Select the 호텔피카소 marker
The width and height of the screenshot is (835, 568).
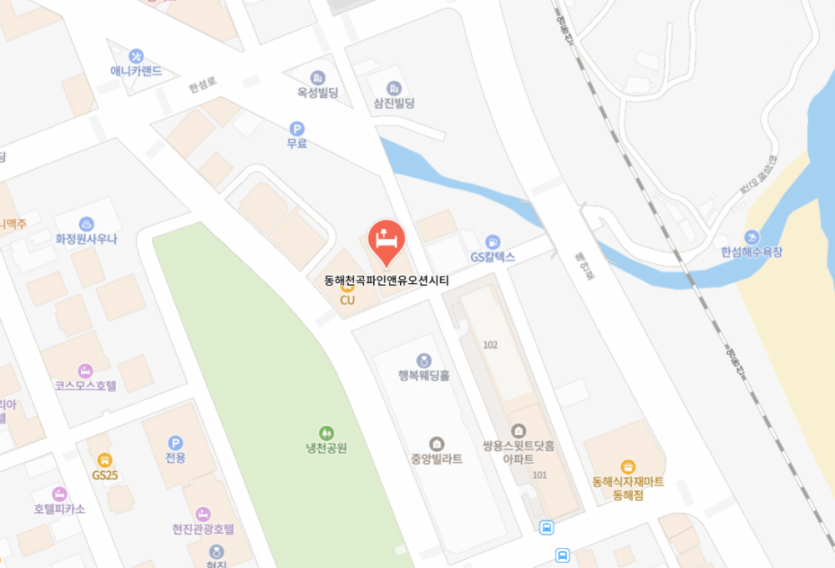(x=59, y=494)
